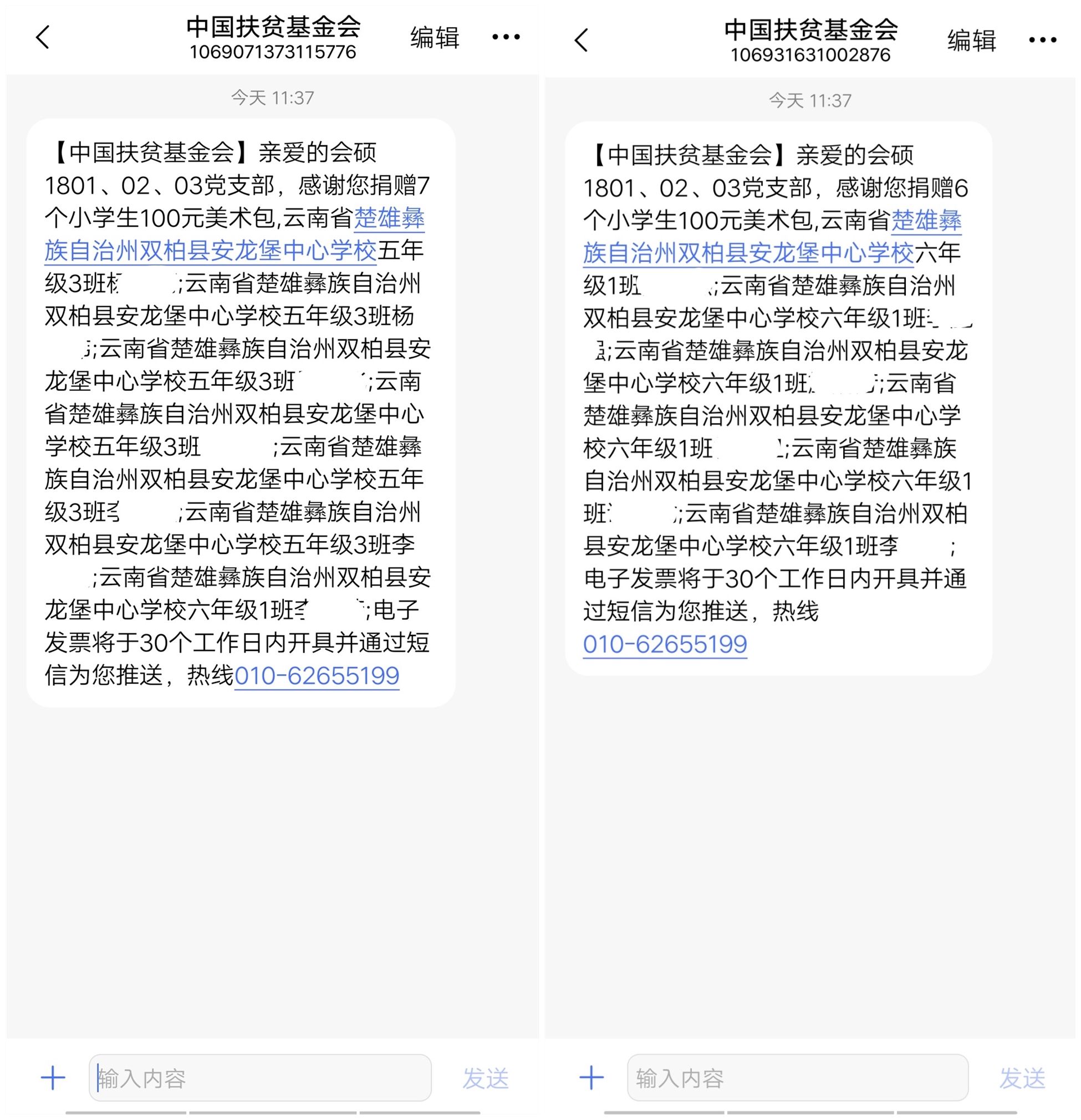The width and height of the screenshot is (1081, 1120).
Task: Focus the 输入内容 field in the 1069071373115776 thread
Action: [260, 1078]
